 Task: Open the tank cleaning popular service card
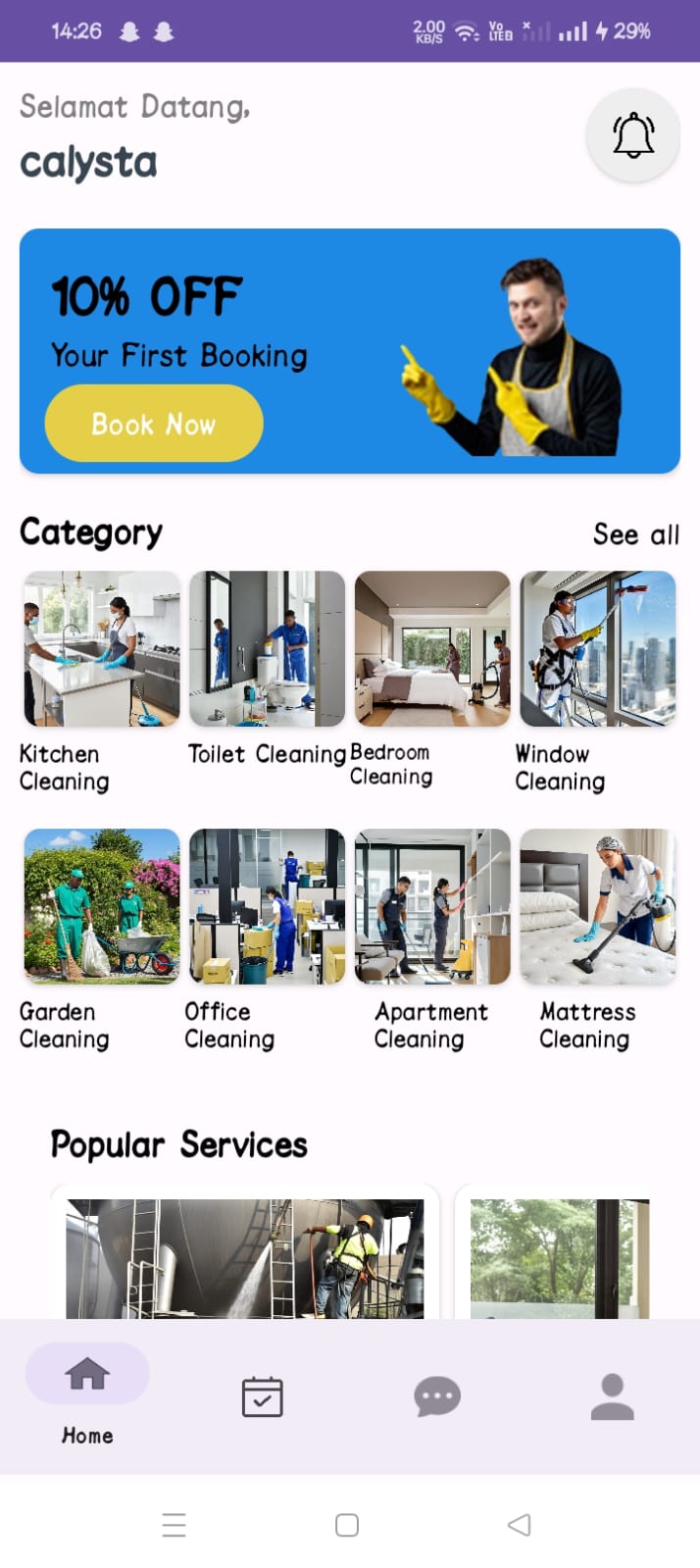(245, 1257)
